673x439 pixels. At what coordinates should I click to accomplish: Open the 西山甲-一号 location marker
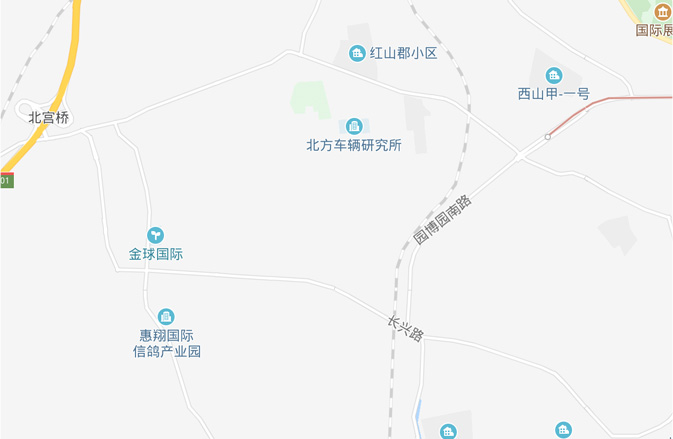(553, 76)
